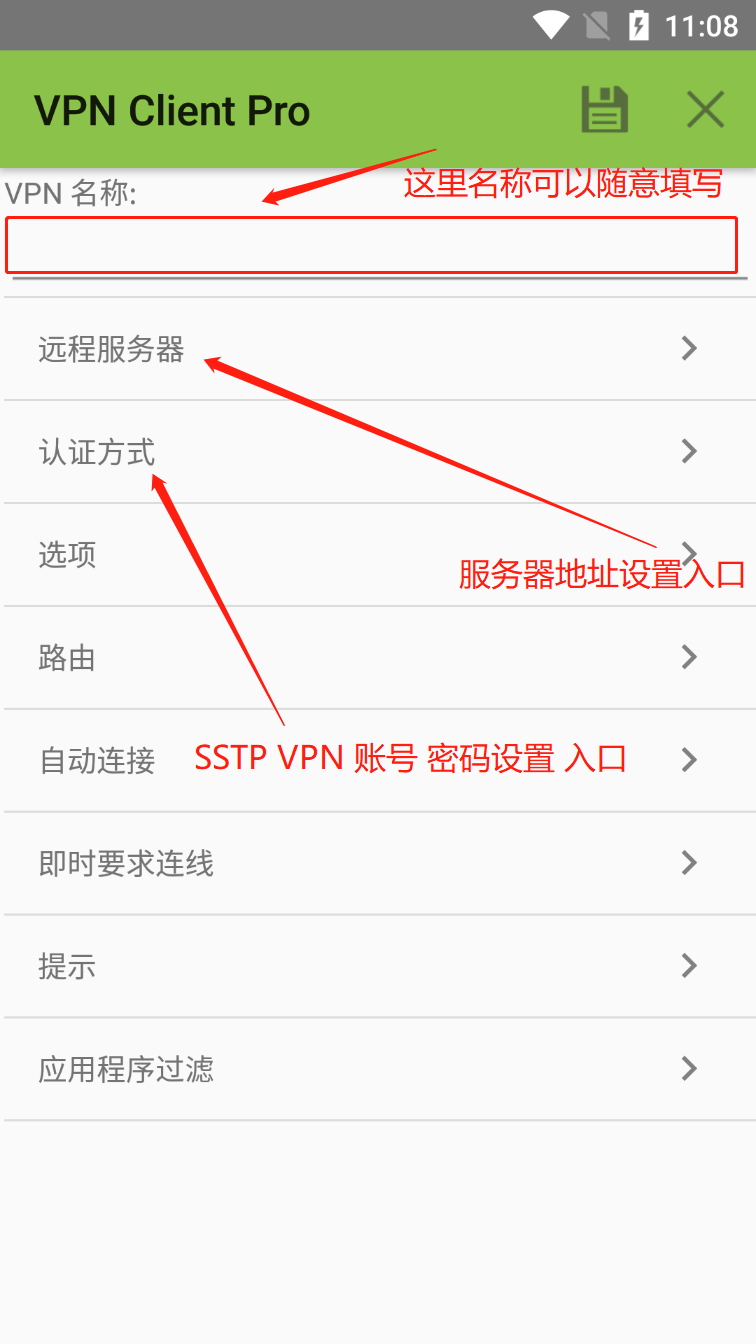Screen dimensions: 756x1344
Task: Open the 选项 row
Action: (378, 555)
